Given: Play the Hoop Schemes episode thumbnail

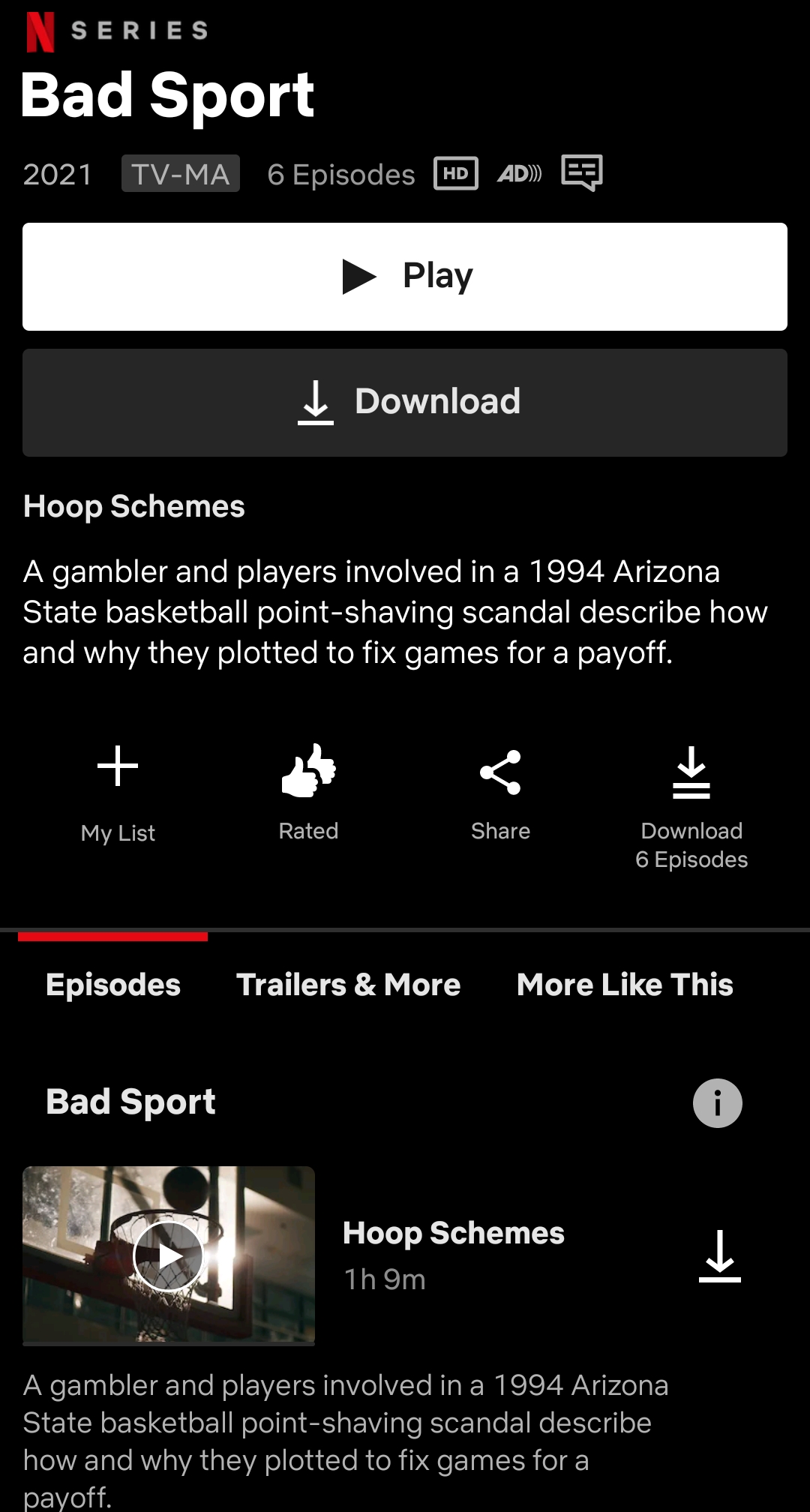Looking at the screenshot, I should [168, 1255].
